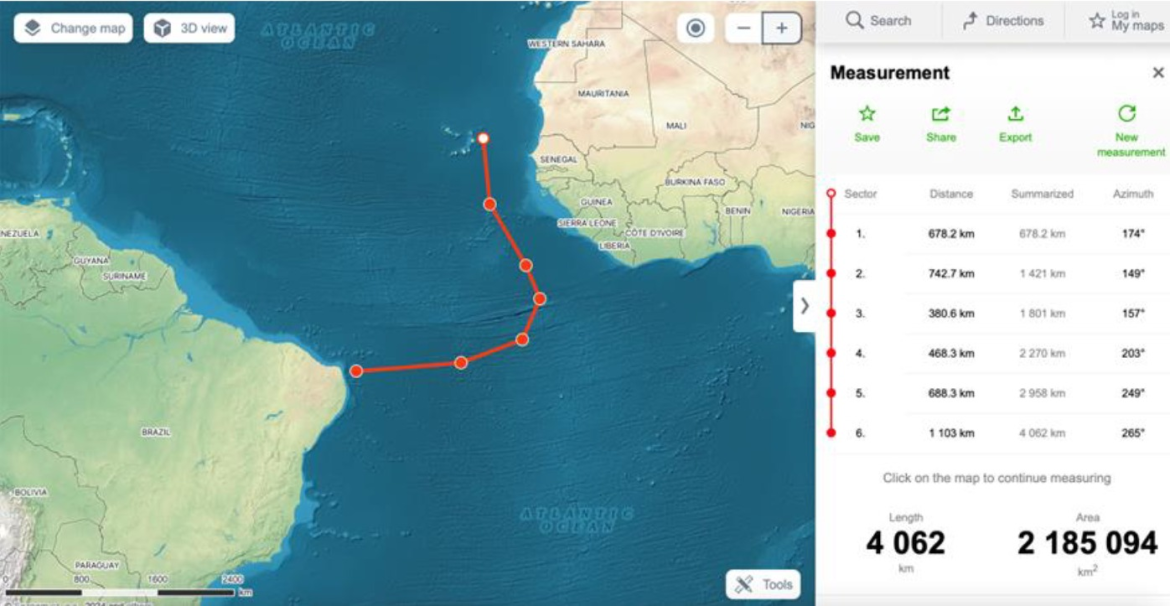Save this measurement
Image resolution: width=1170 pixels, height=606 pixels.
867,124
